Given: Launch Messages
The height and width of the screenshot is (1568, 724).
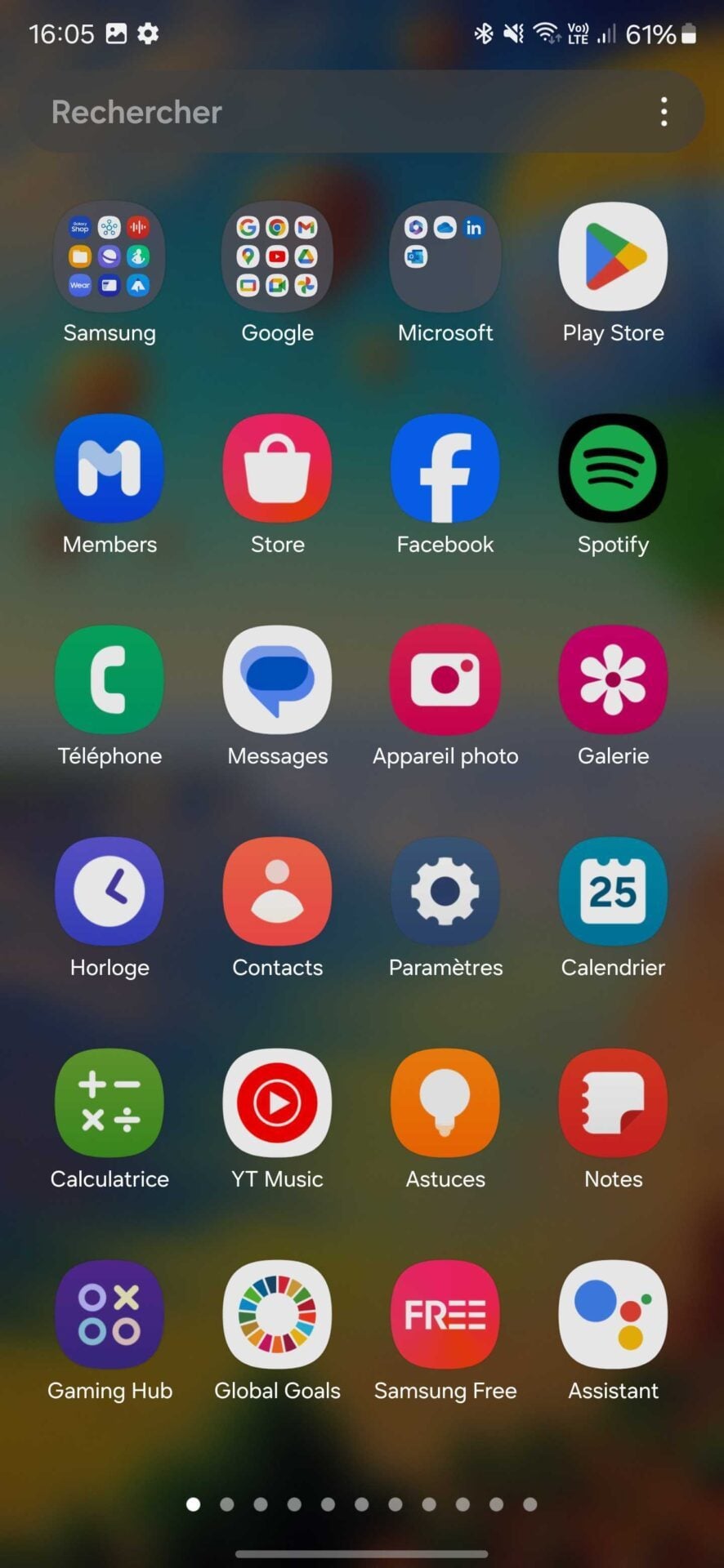Looking at the screenshot, I should tap(277, 680).
